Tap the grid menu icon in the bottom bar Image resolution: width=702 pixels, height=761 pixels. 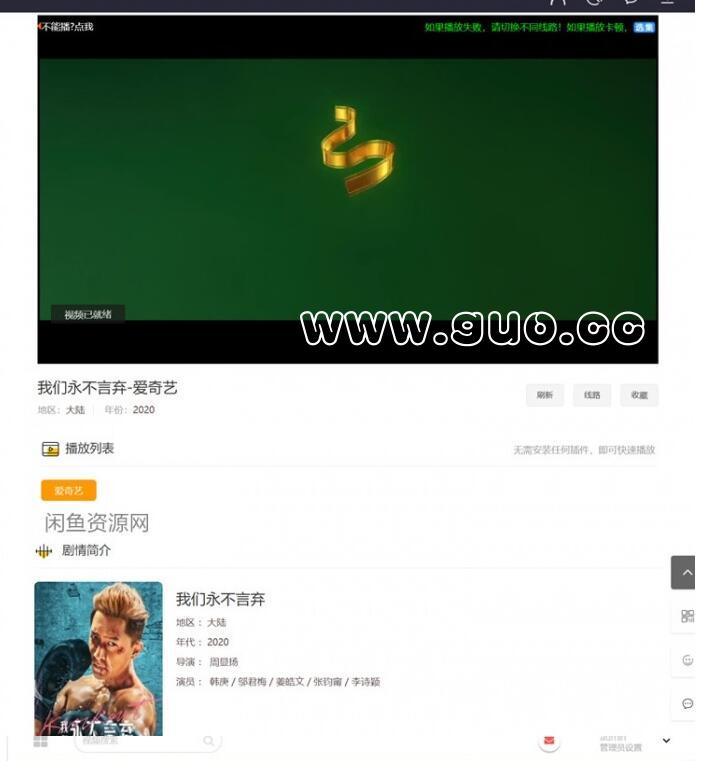tap(41, 741)
